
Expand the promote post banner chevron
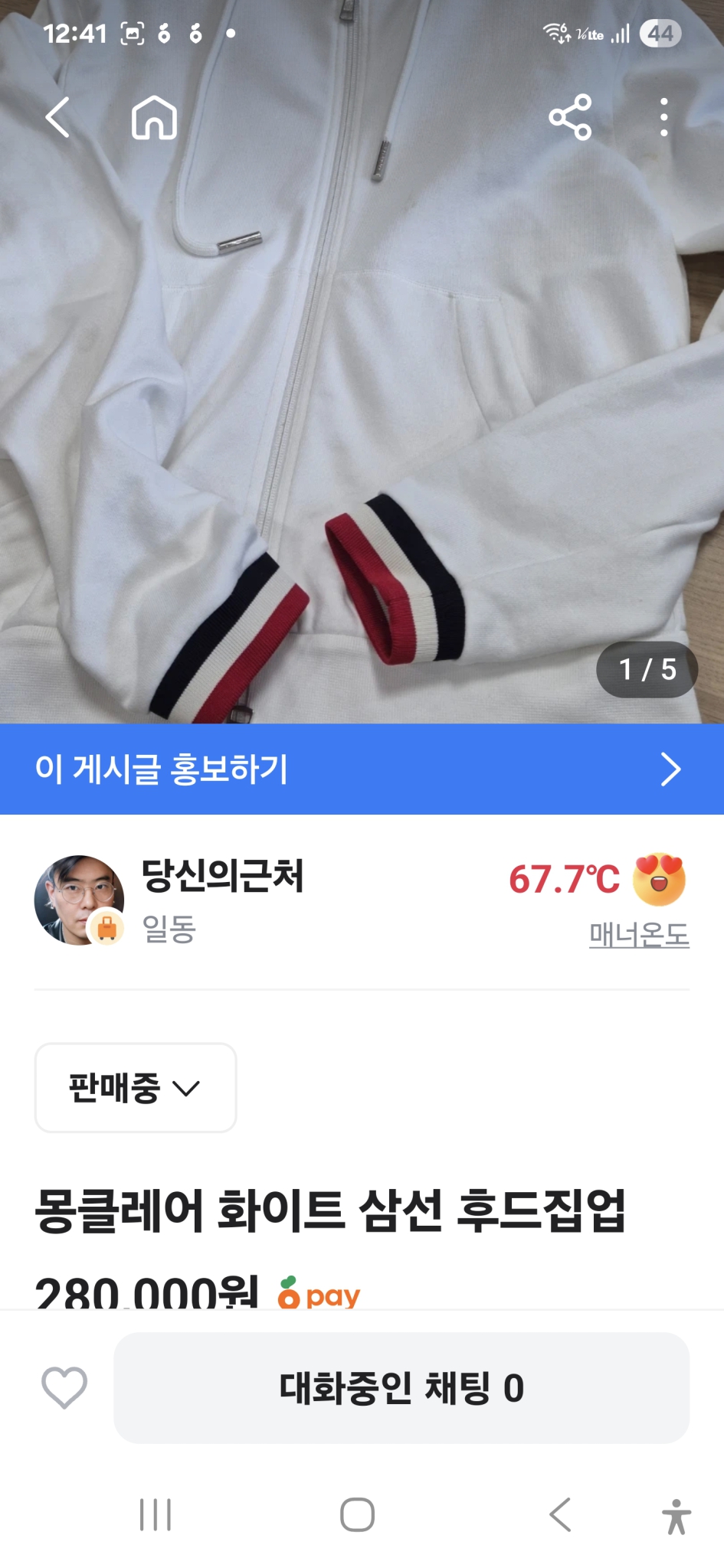click(x=671, y=769)
